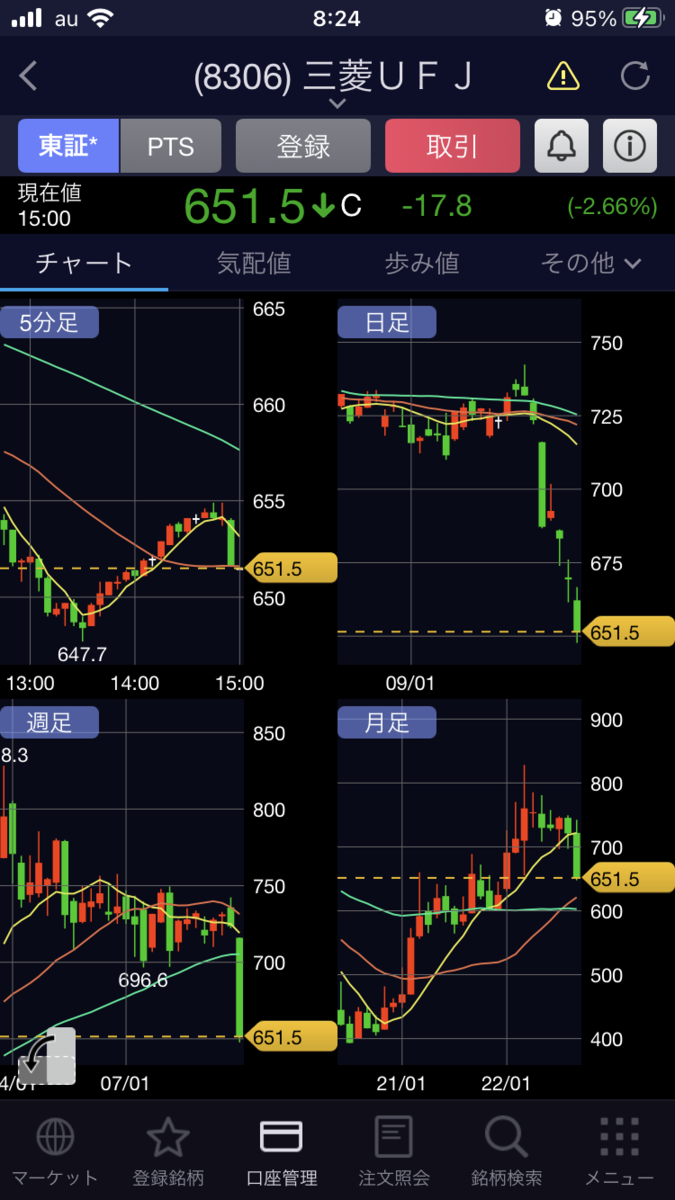This screenshot has height=1200, width=675.
Task: Expand the その他 dropdown
Action: 590,263
